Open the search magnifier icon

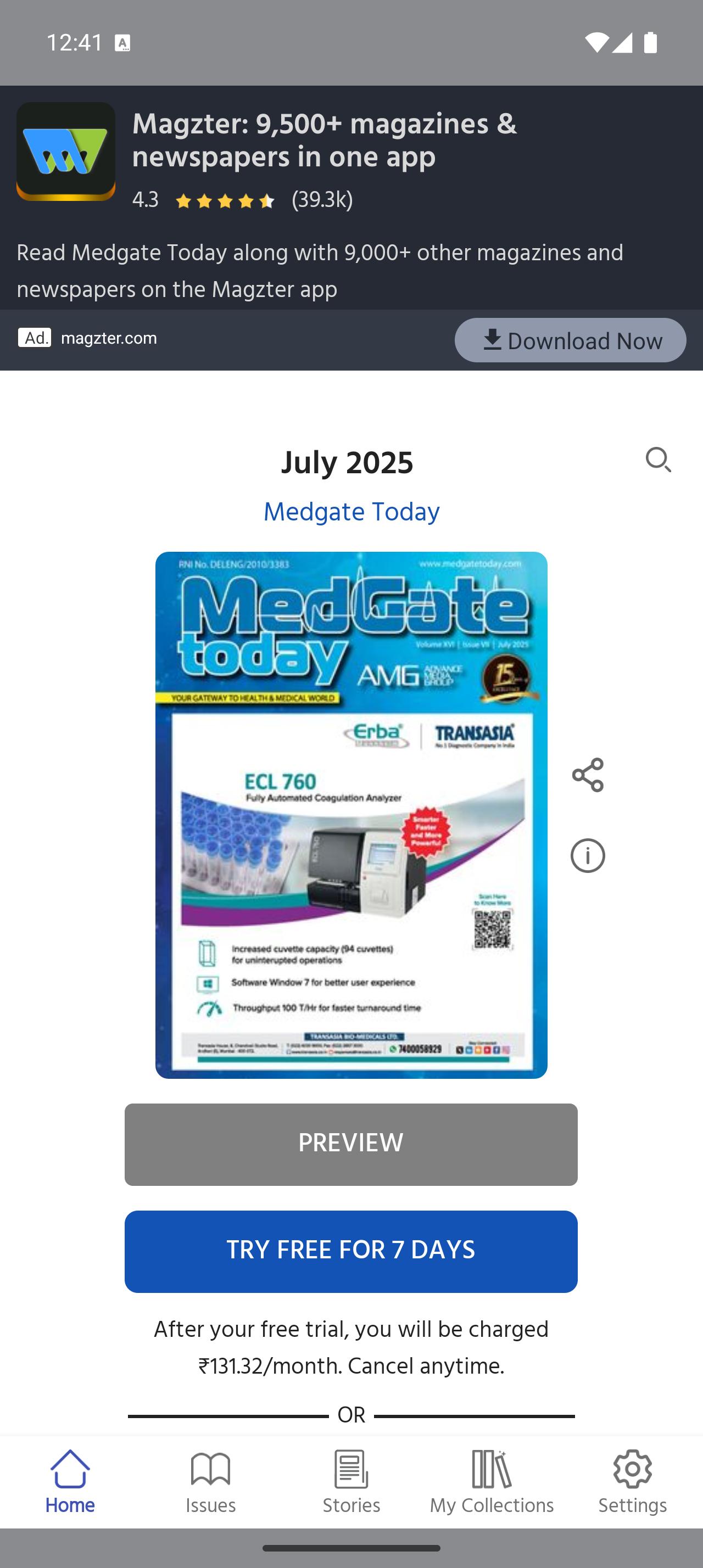[658, 460]
